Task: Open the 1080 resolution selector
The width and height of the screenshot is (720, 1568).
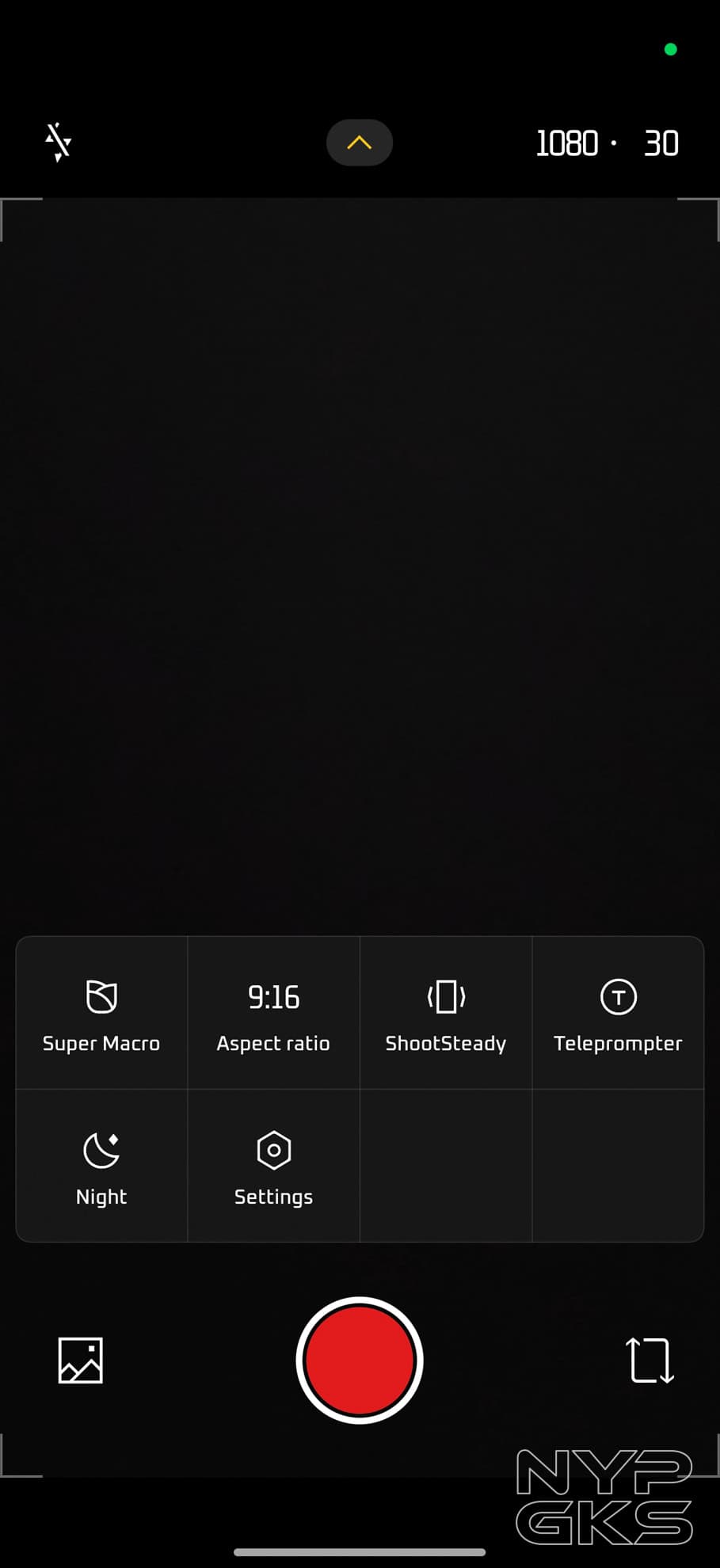Action: (x=567, y=143)
